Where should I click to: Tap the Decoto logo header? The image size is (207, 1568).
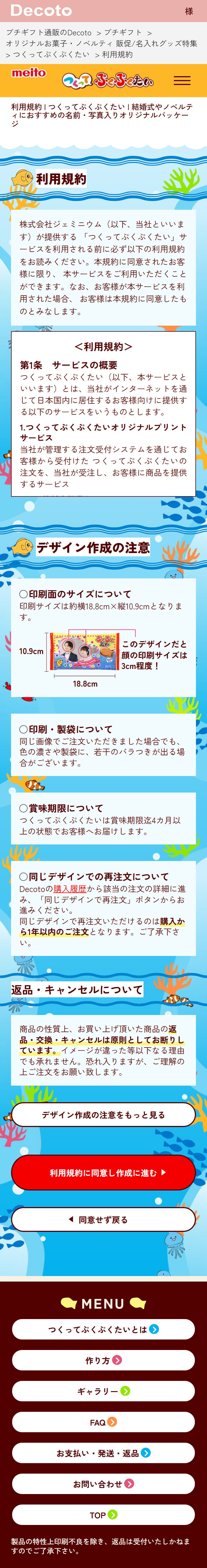[41, 10]
